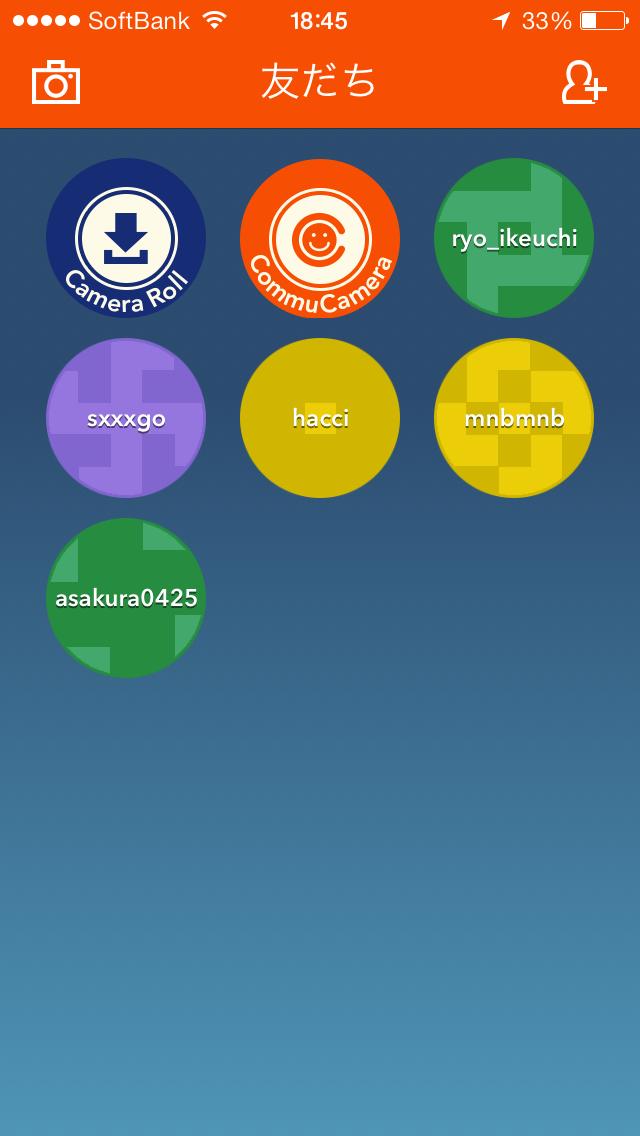
Task: Choose friend sxxxgo
Action: pos(126,418)
